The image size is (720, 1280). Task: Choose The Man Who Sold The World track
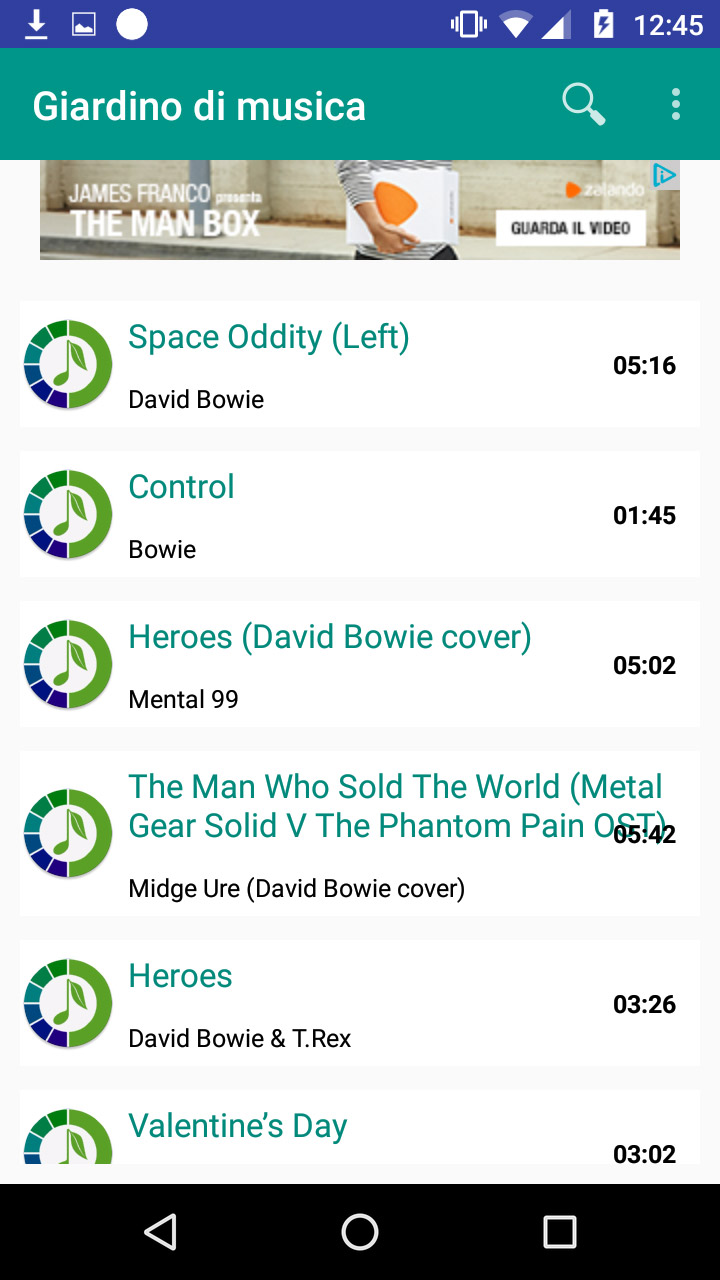(x=360, y=833)
